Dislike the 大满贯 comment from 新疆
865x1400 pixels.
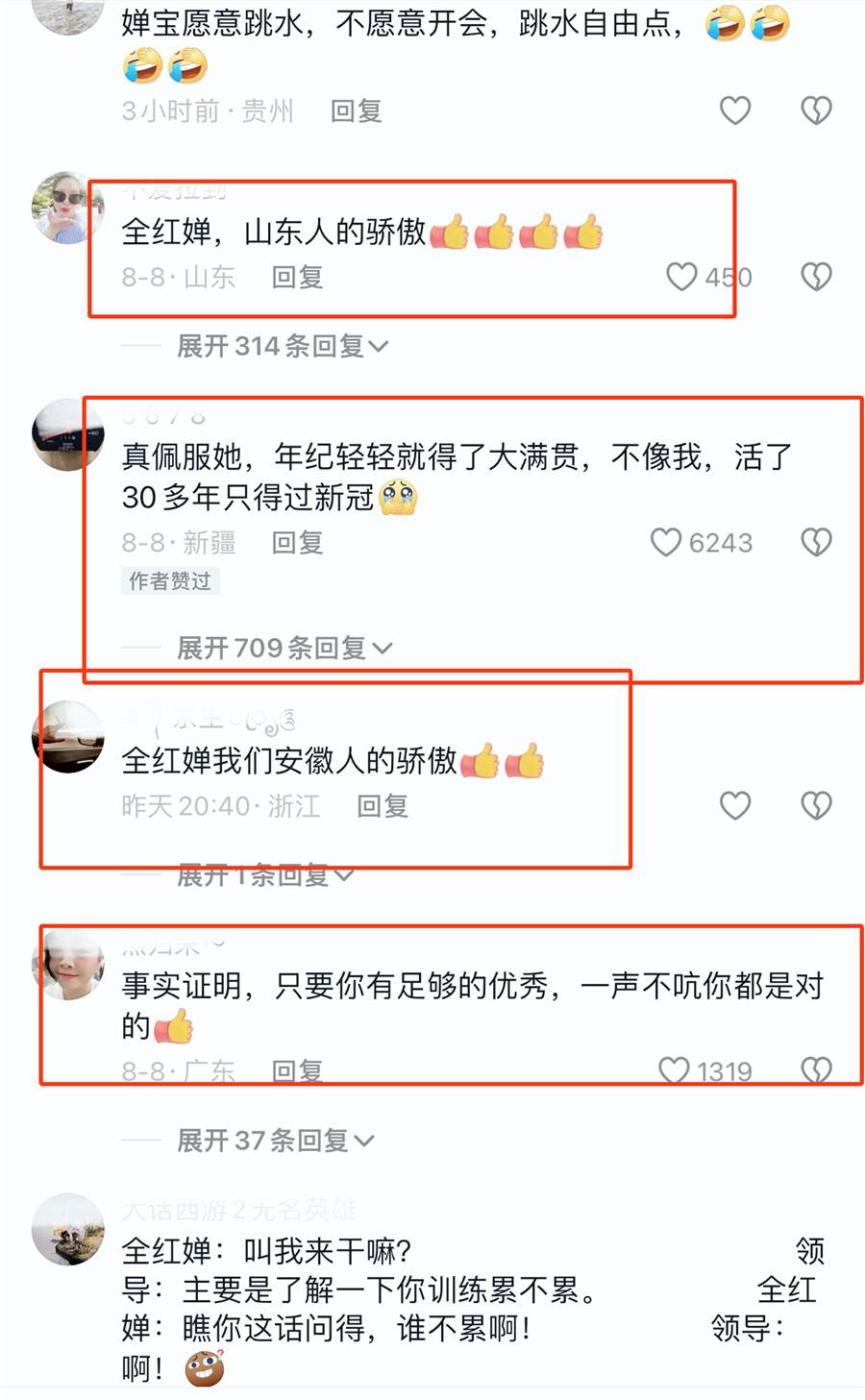tap(816, 543)
